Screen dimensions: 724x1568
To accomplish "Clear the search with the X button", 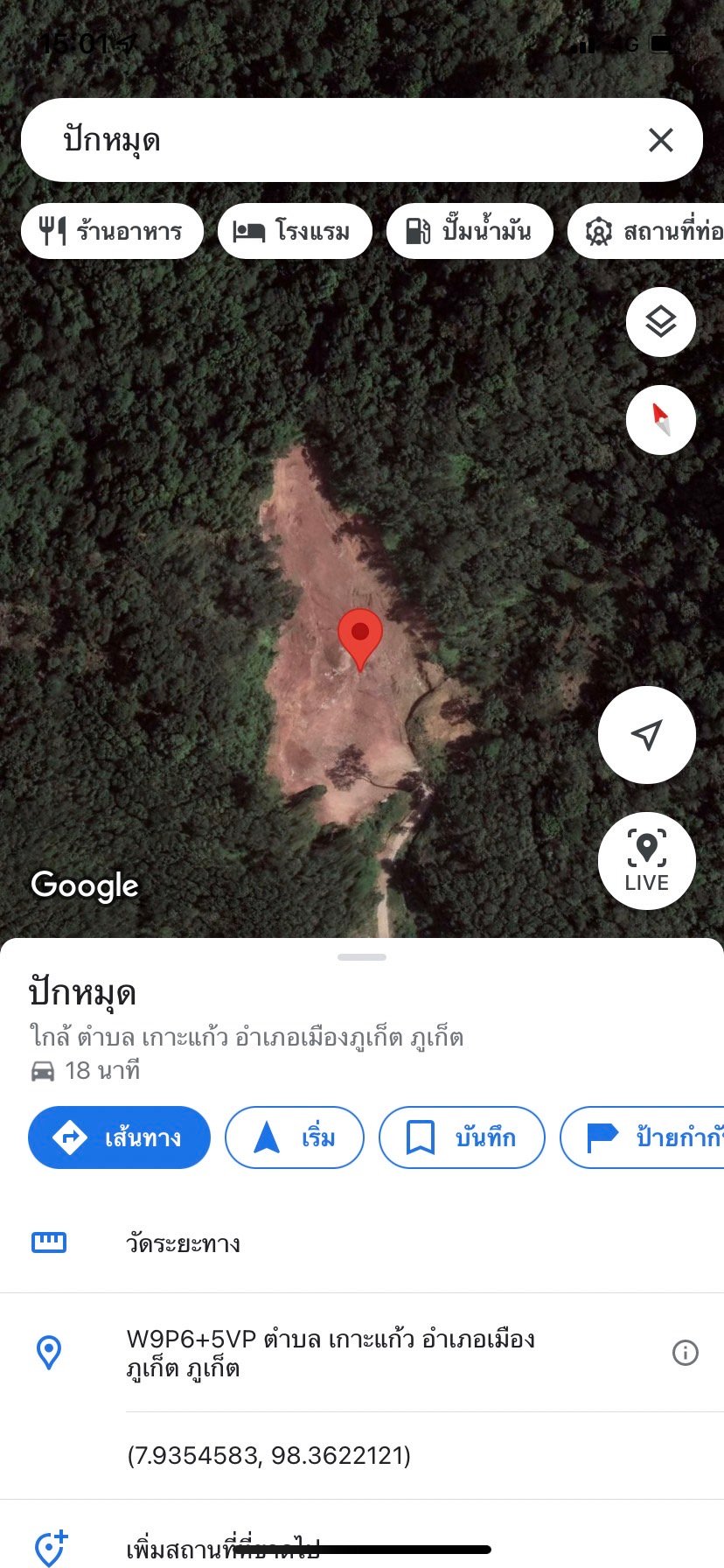I will 661,140.
